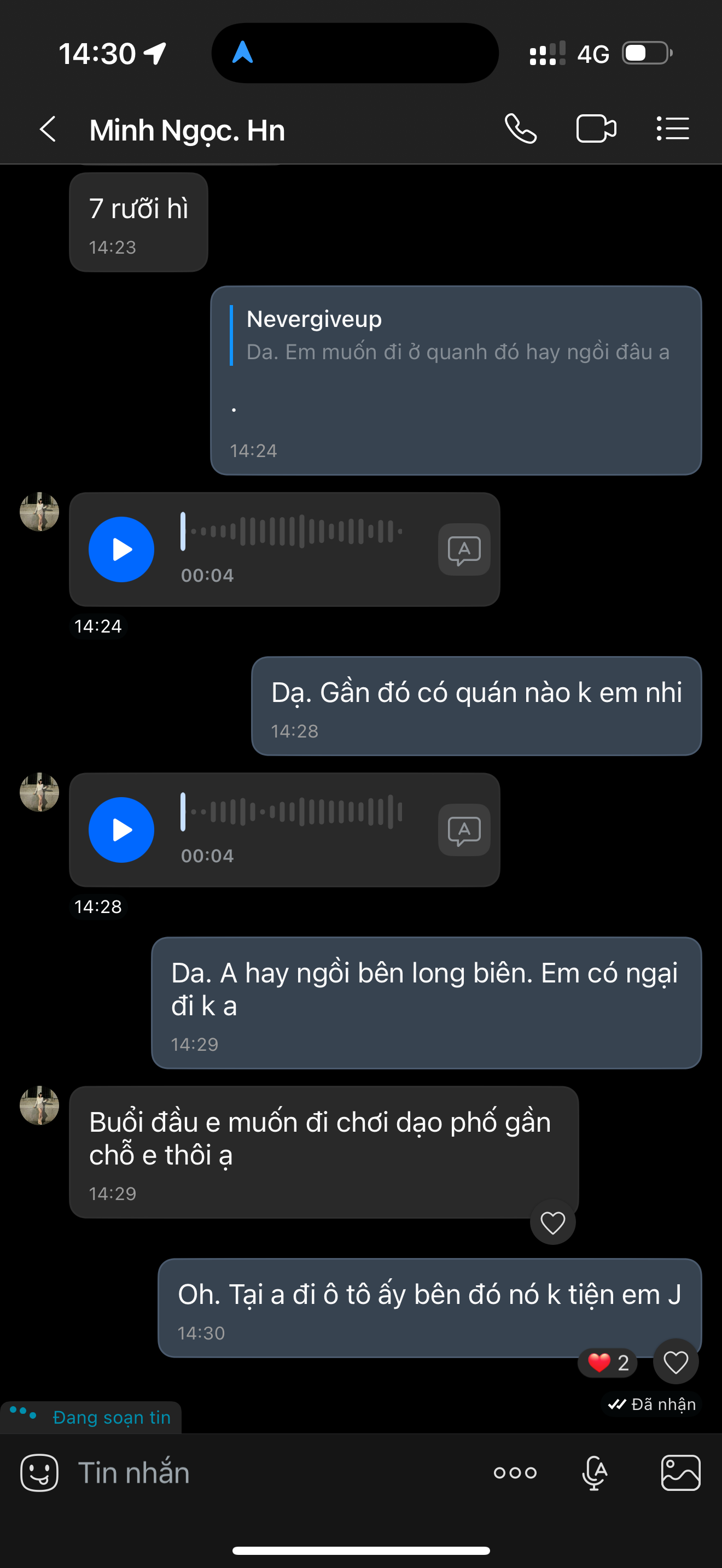Transcribe the 14:28 voice message to text
This screenshot has height=1568, width=722.
click(464, 830)
